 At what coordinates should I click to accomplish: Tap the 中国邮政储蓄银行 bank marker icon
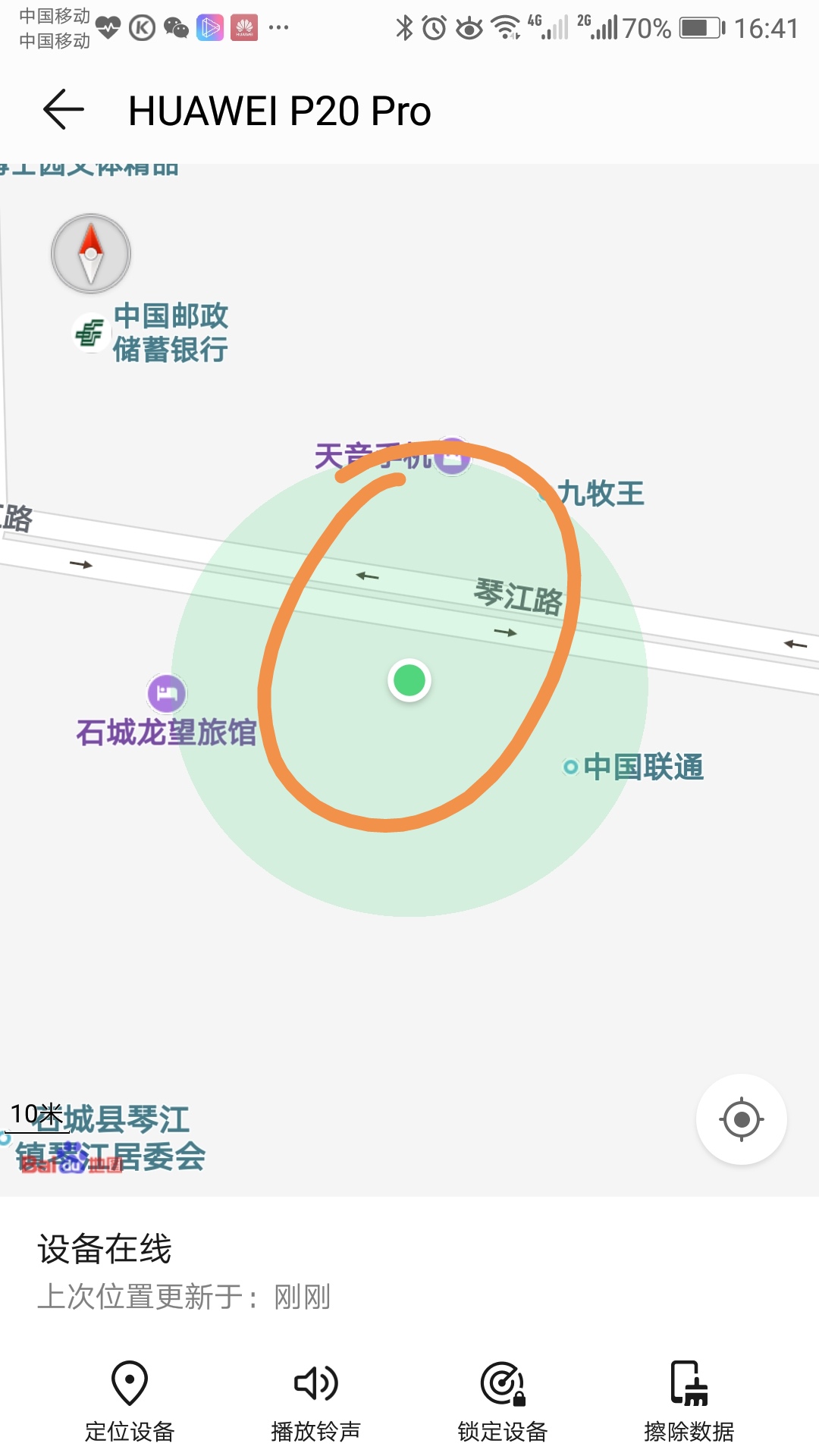pyautogui.click(x=90, y=331)
